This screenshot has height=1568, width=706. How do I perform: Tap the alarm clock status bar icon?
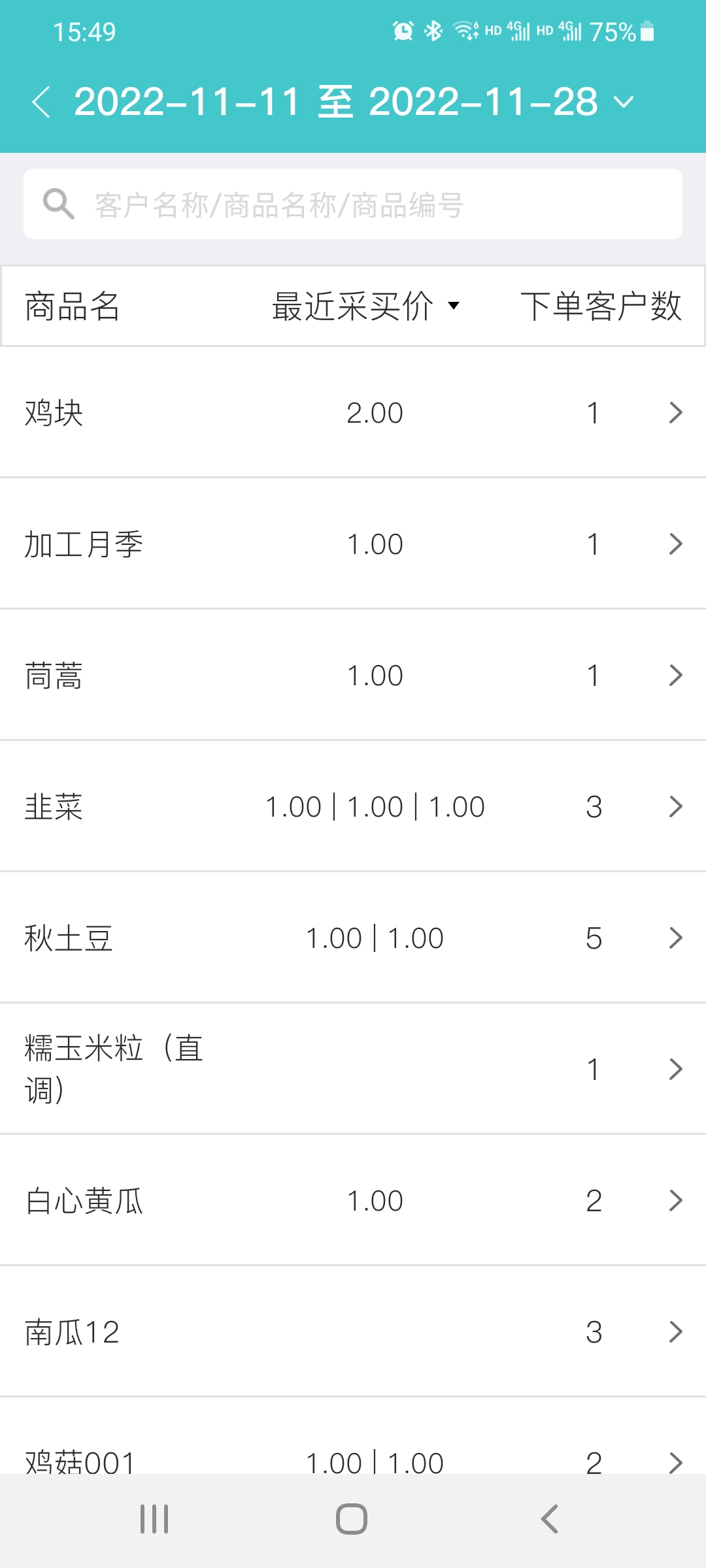(403, 29)
